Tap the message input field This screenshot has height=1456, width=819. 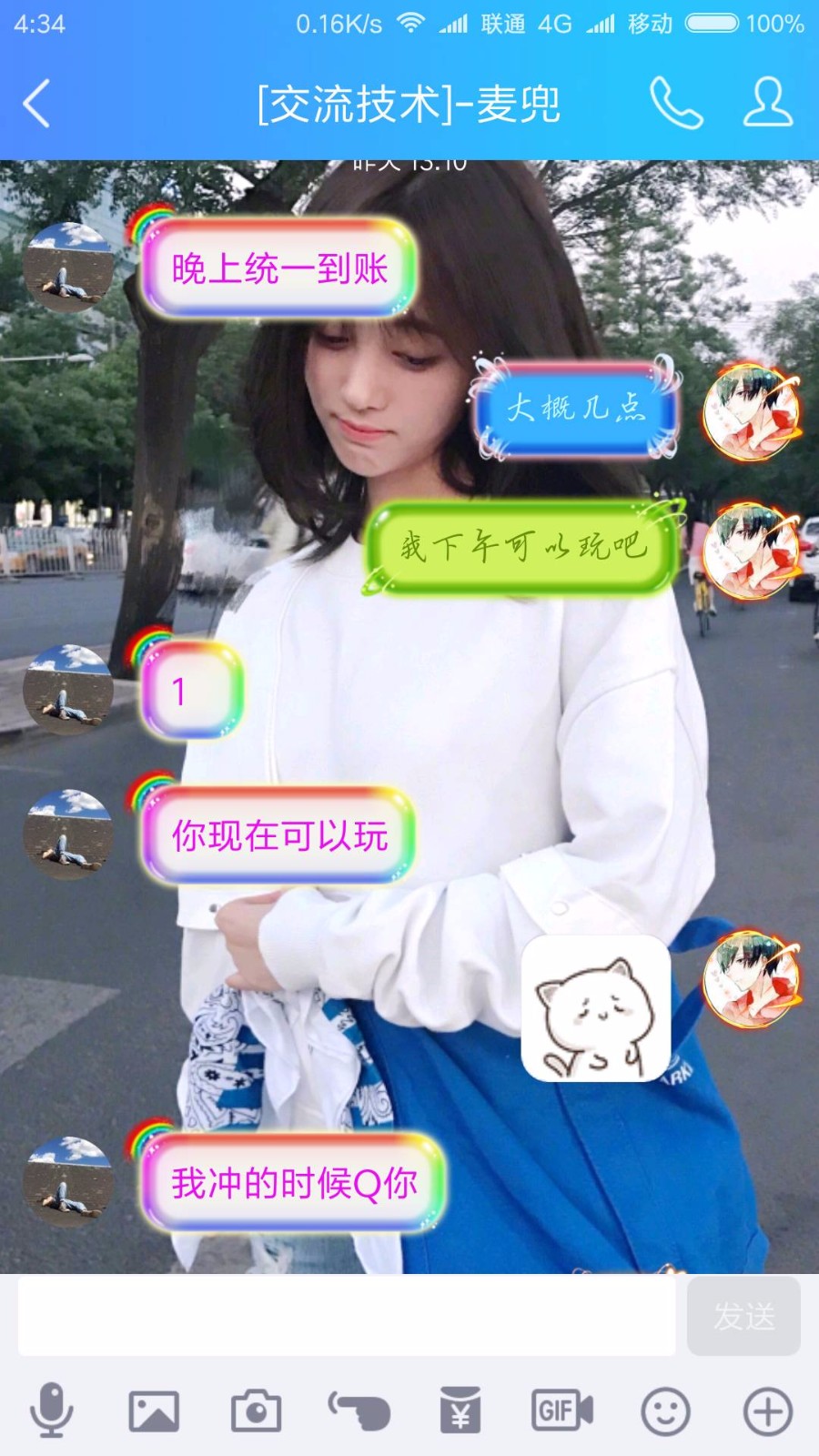(347, 1316)
